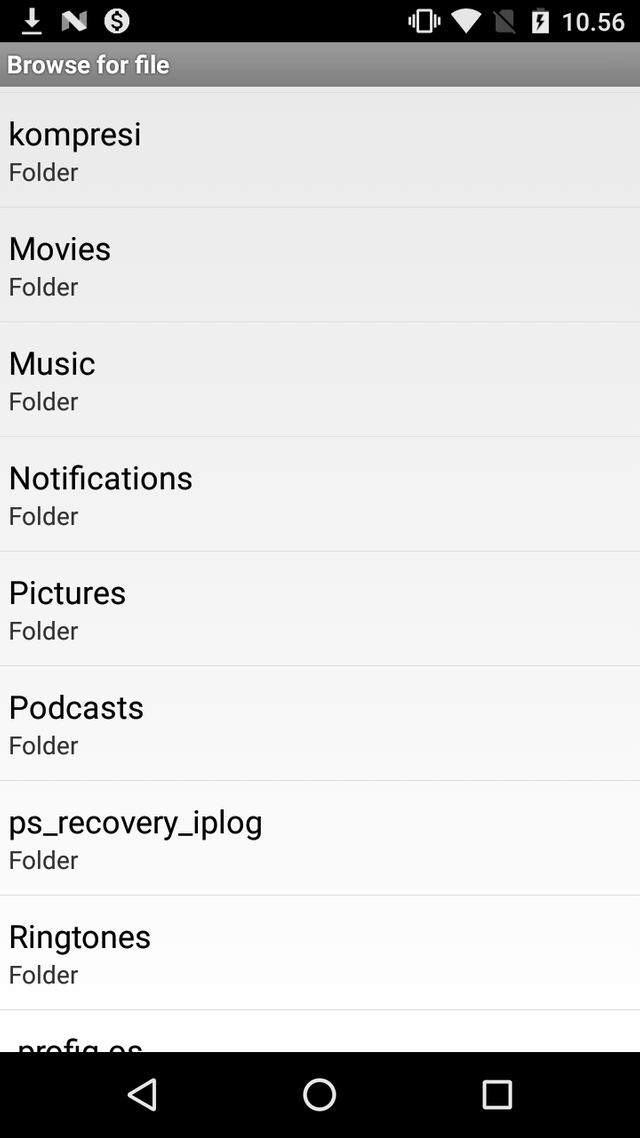Viewport: 640px width, 1138px height.
Task: Enter the Podcasts folder
Action: pos(320,724)
